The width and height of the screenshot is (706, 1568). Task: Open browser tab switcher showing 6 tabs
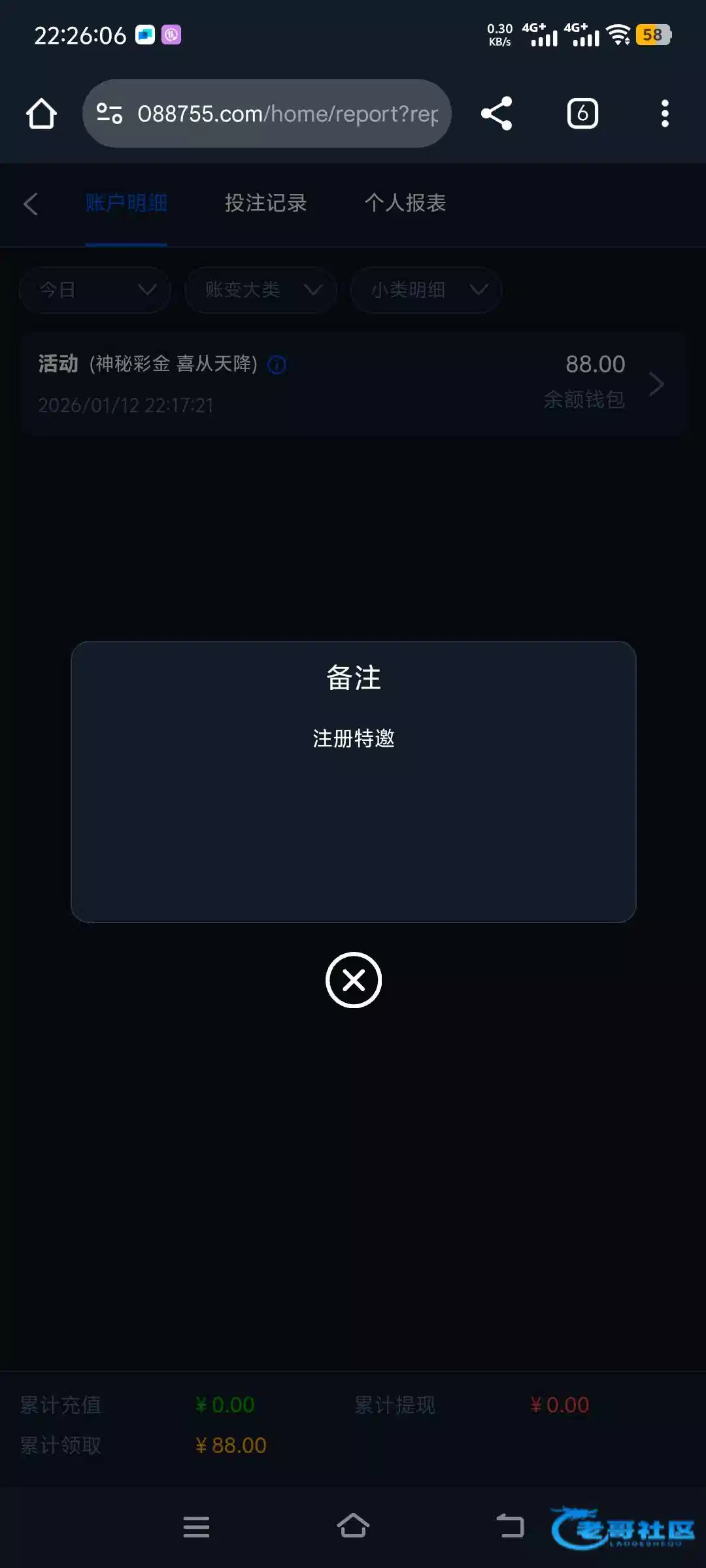(x=582, y=113)
